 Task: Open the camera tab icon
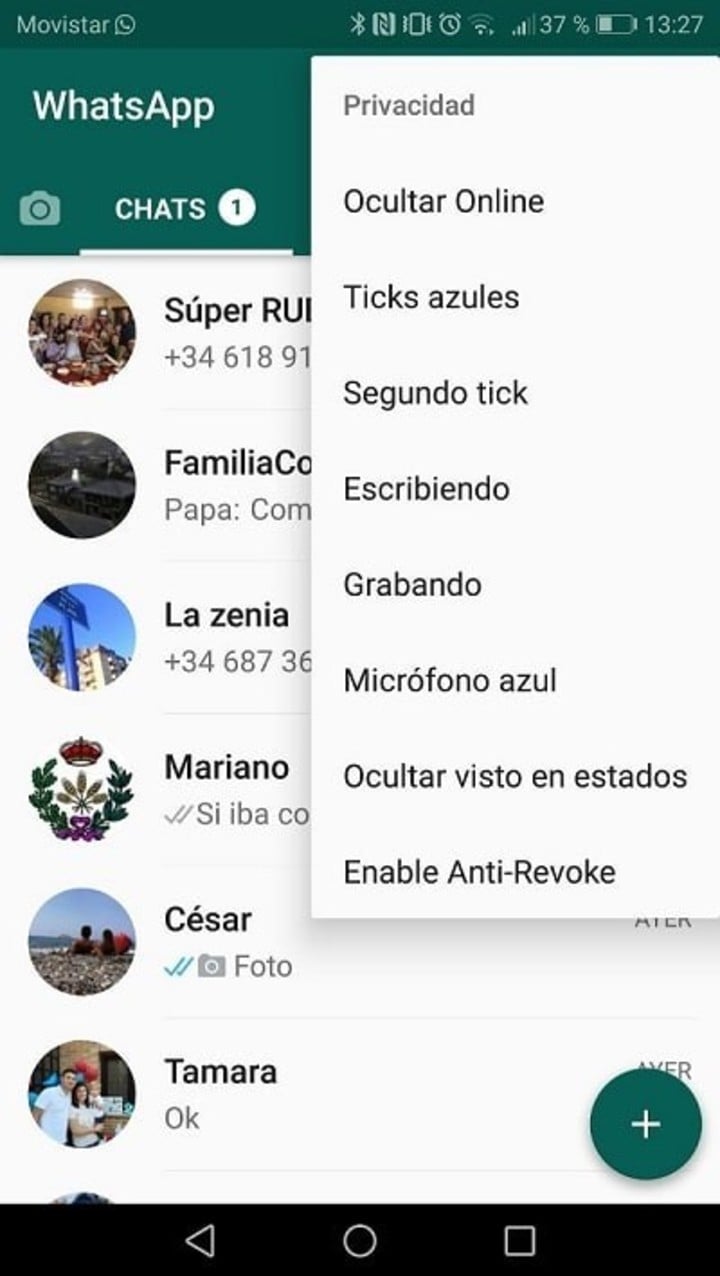pos(40,209)
